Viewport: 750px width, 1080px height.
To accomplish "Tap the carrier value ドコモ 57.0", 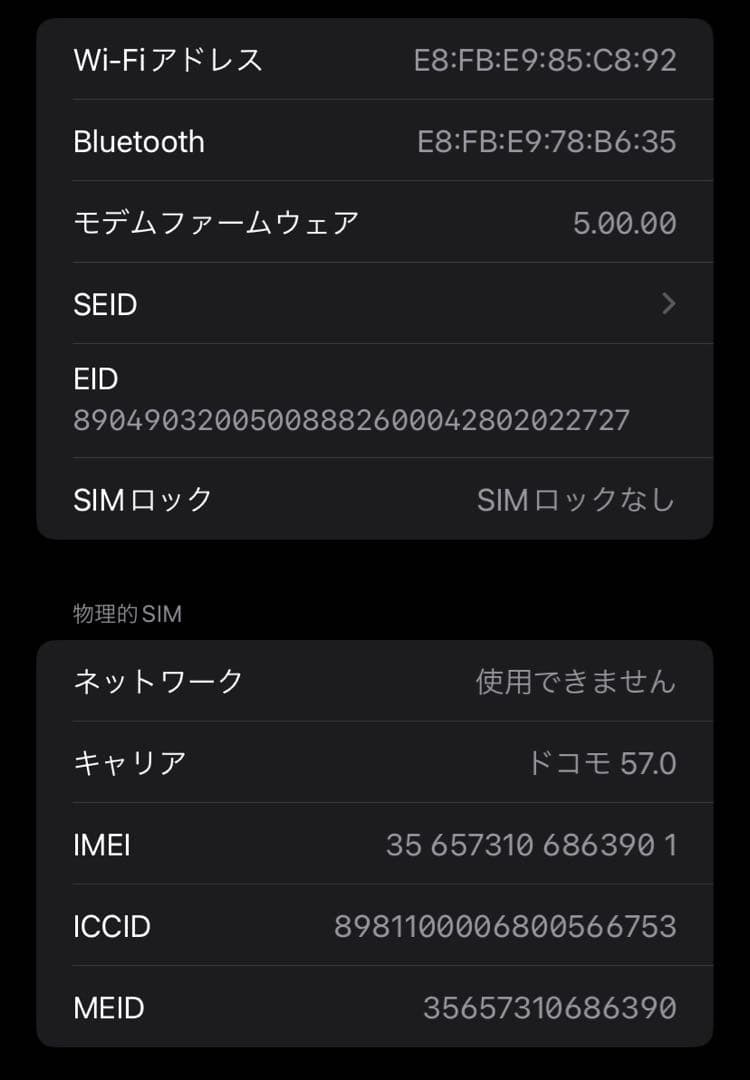I will (x=603, y=763).
